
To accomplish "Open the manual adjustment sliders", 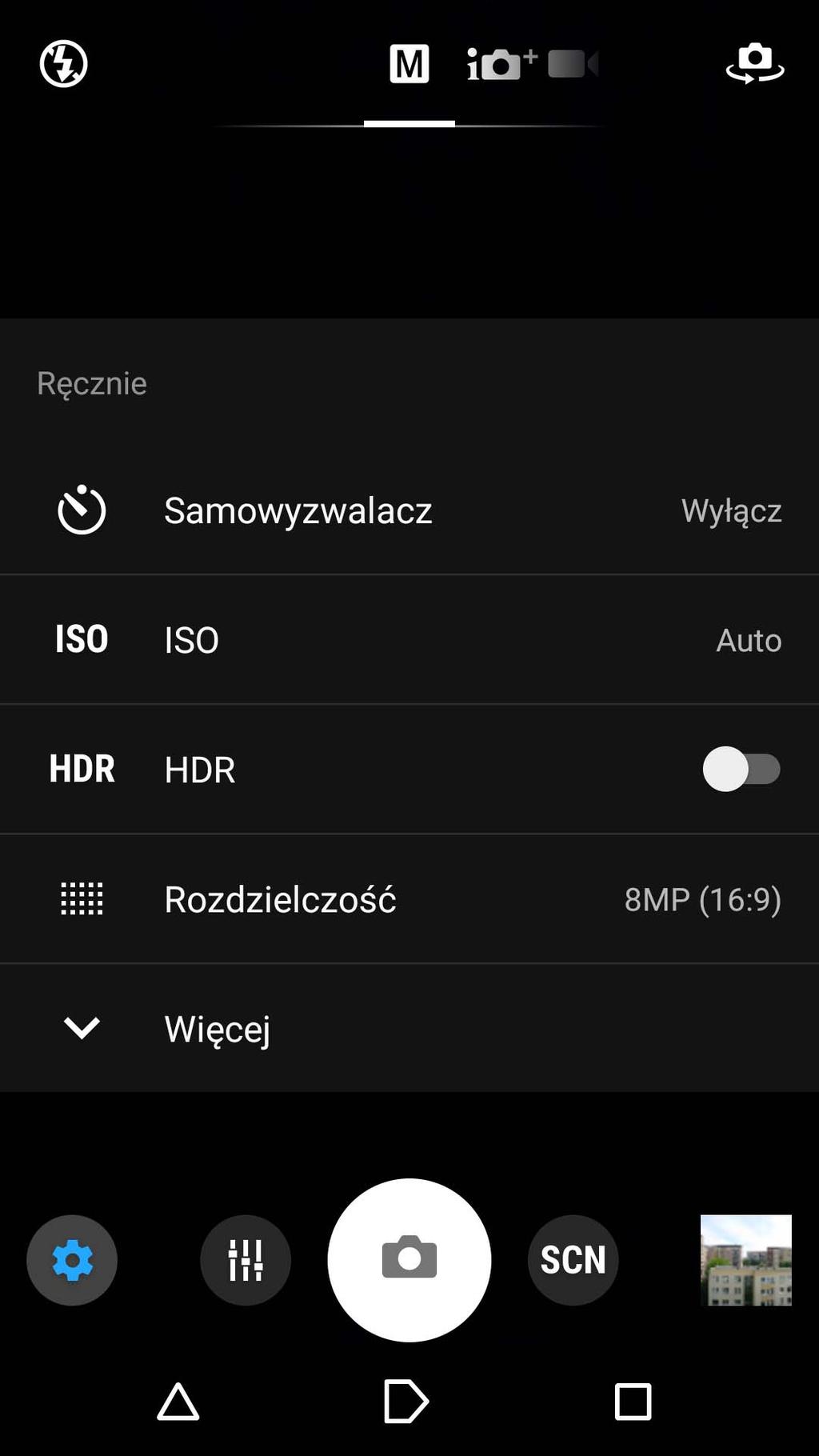I will pyautogui.click(x=246, y=1260).
